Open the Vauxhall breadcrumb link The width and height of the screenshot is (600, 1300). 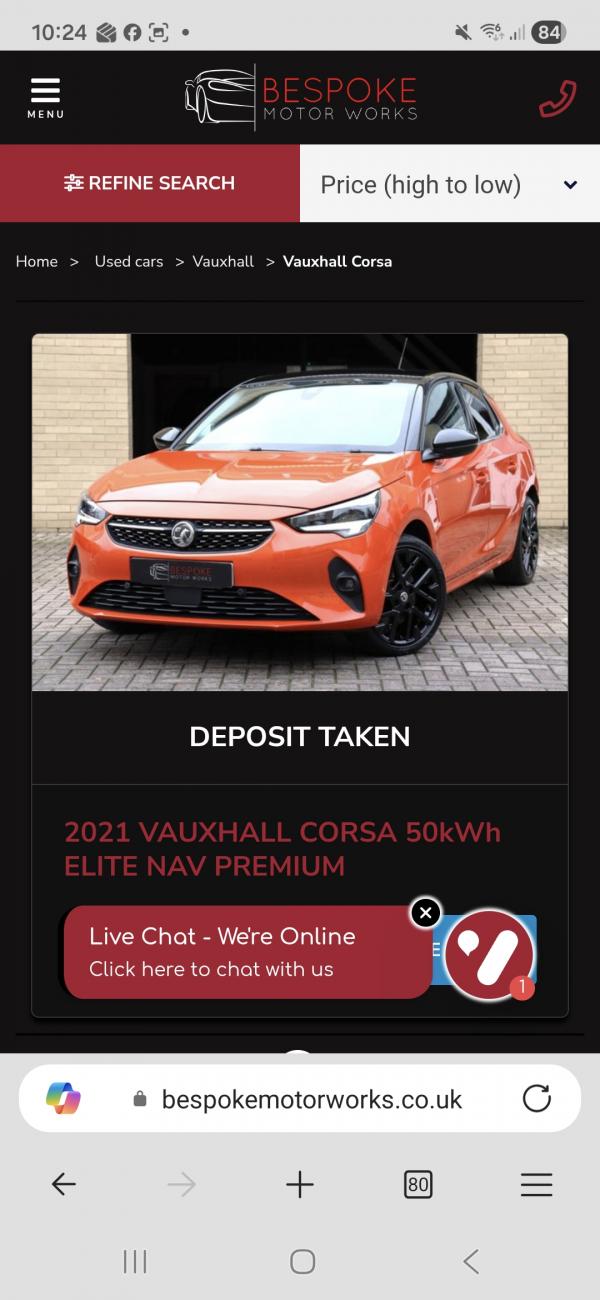223,261
